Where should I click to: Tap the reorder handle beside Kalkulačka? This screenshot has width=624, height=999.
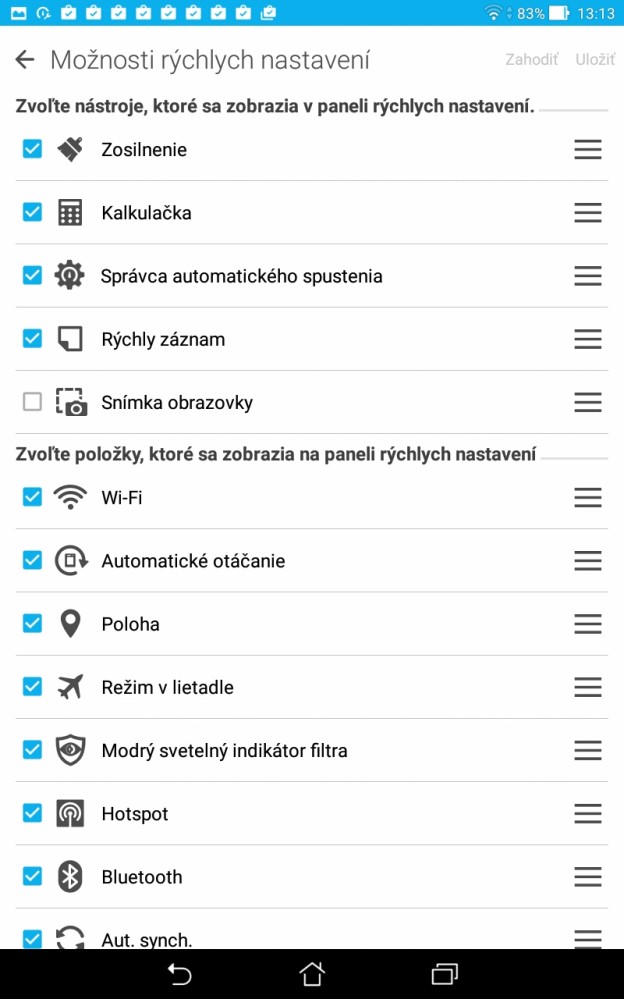(x=588, y=212)
